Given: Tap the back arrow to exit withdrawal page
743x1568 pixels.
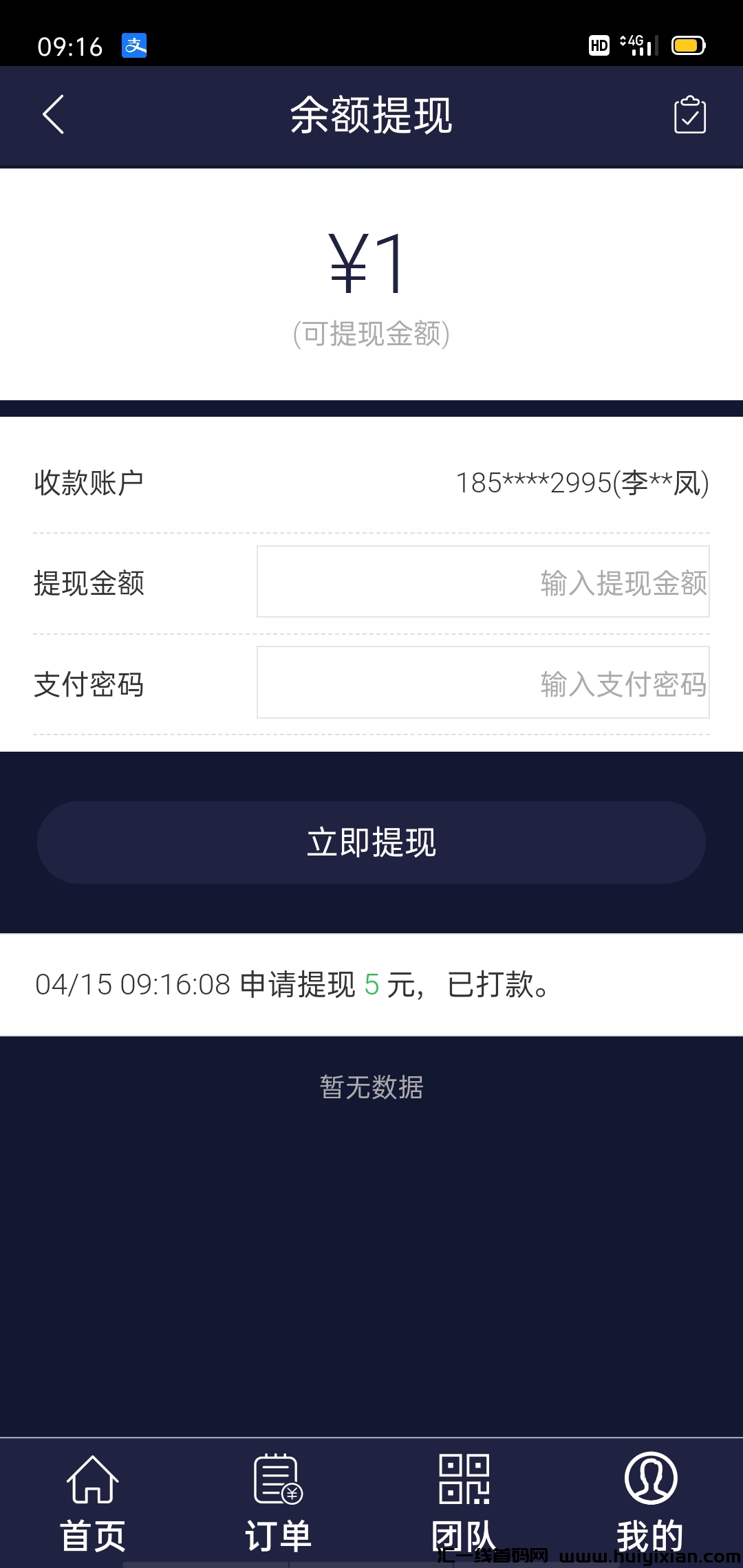Looking at the screenshot, I should pos(54,116).
